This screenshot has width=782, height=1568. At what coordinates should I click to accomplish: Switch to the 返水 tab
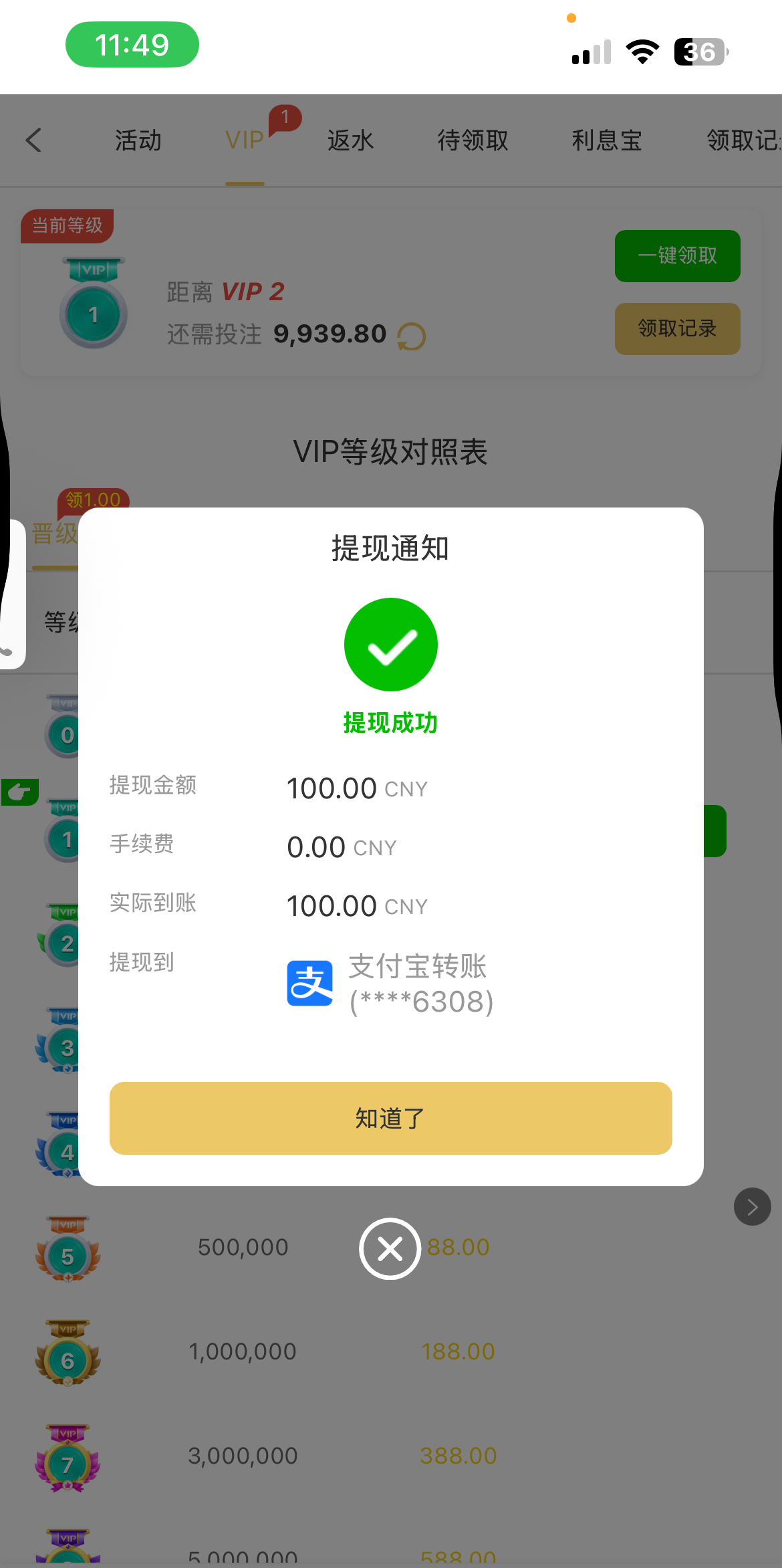[350, 140]
